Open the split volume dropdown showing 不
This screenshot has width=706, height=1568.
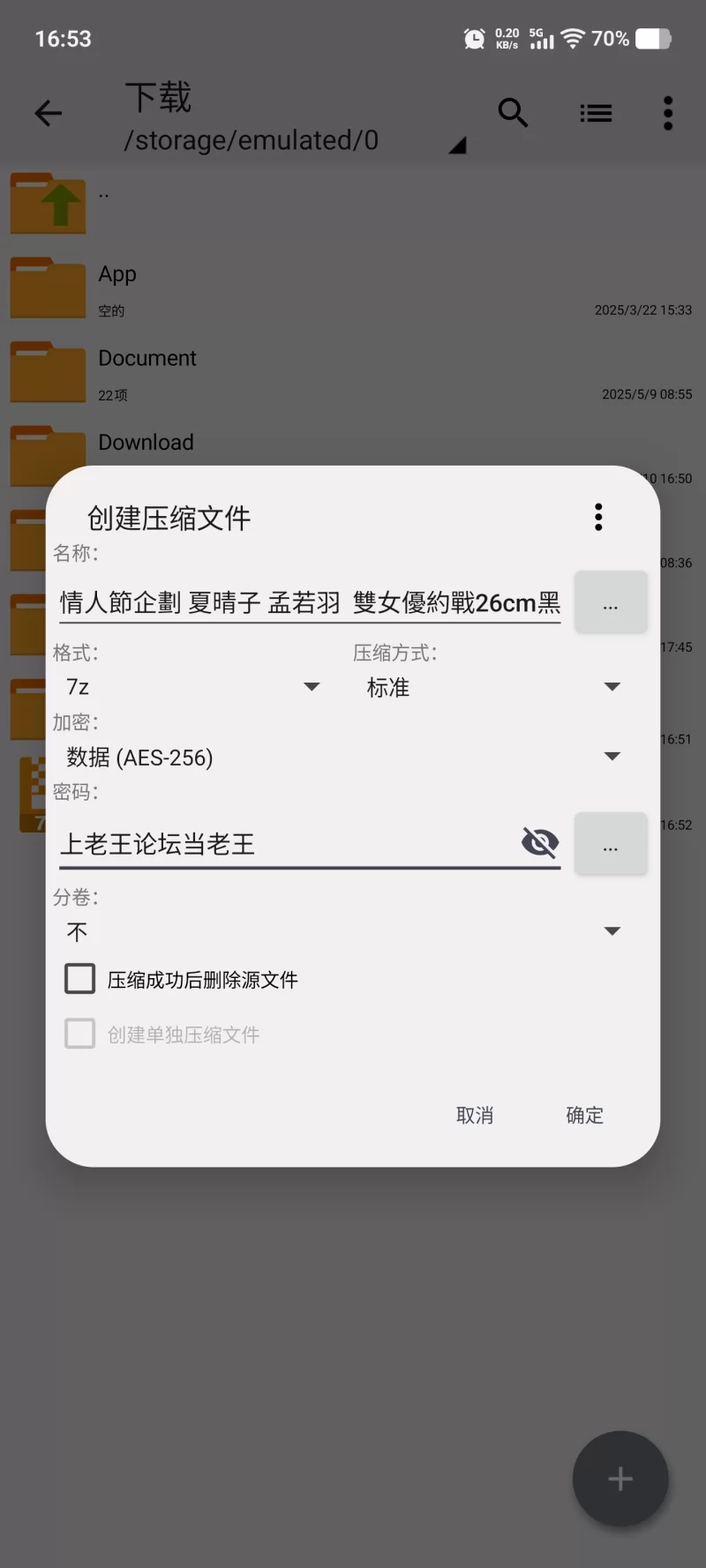tap(342, 931)
